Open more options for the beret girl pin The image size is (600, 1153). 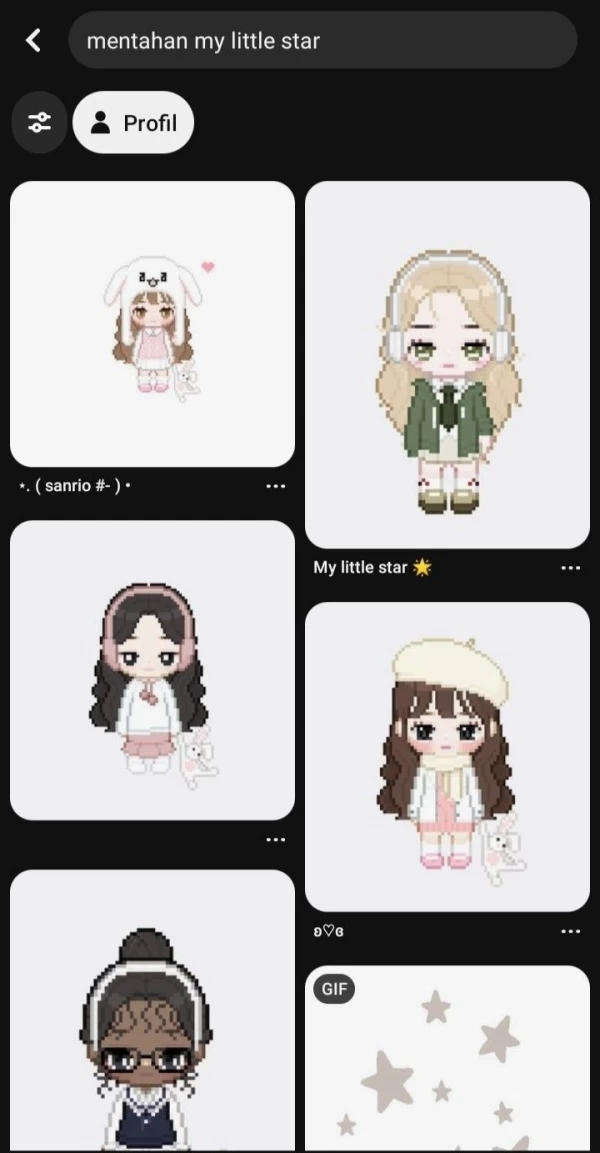click(570, 932)
